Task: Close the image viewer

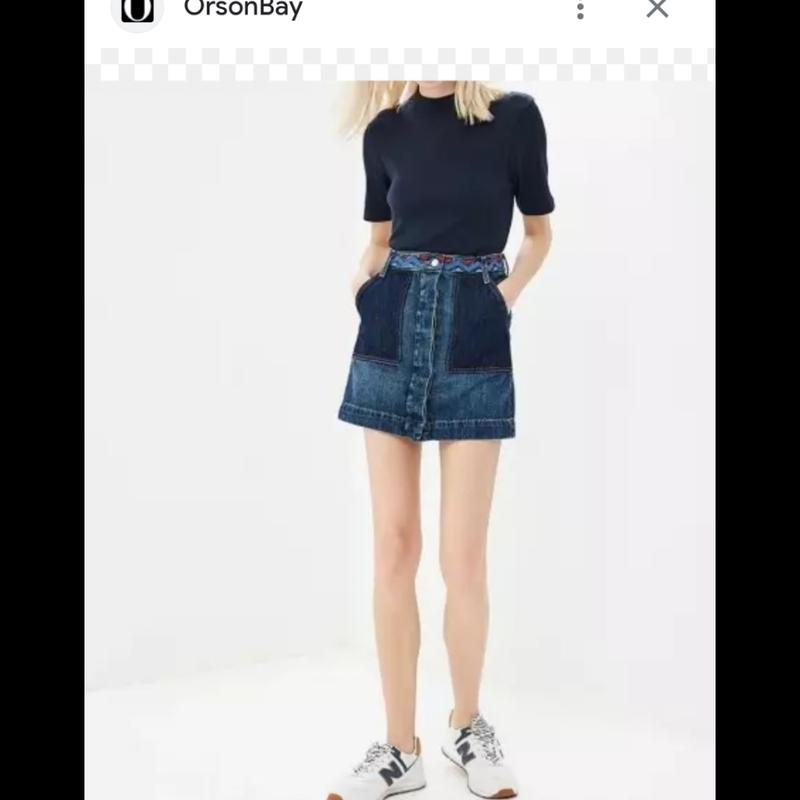Action: (657, 9)
